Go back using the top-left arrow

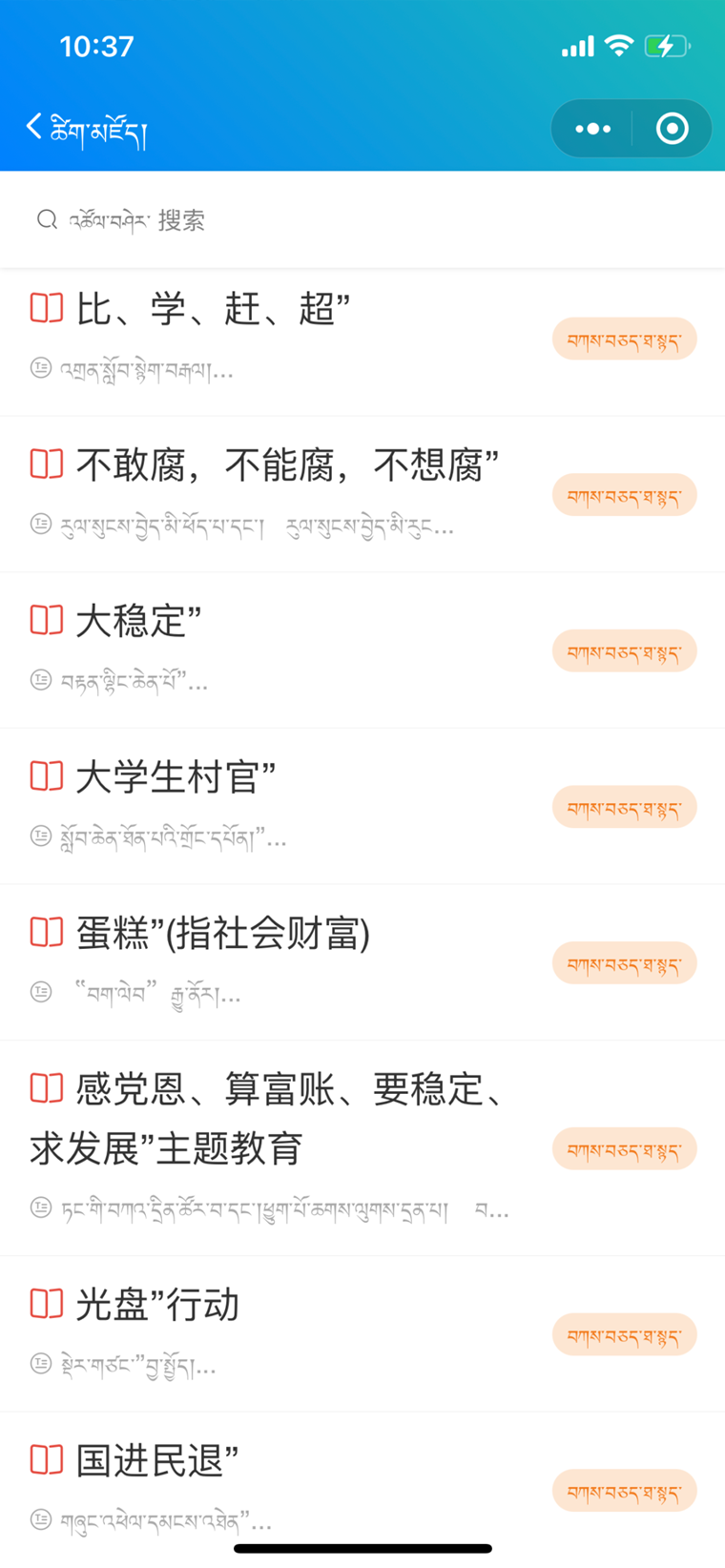(x=34, y=127)
